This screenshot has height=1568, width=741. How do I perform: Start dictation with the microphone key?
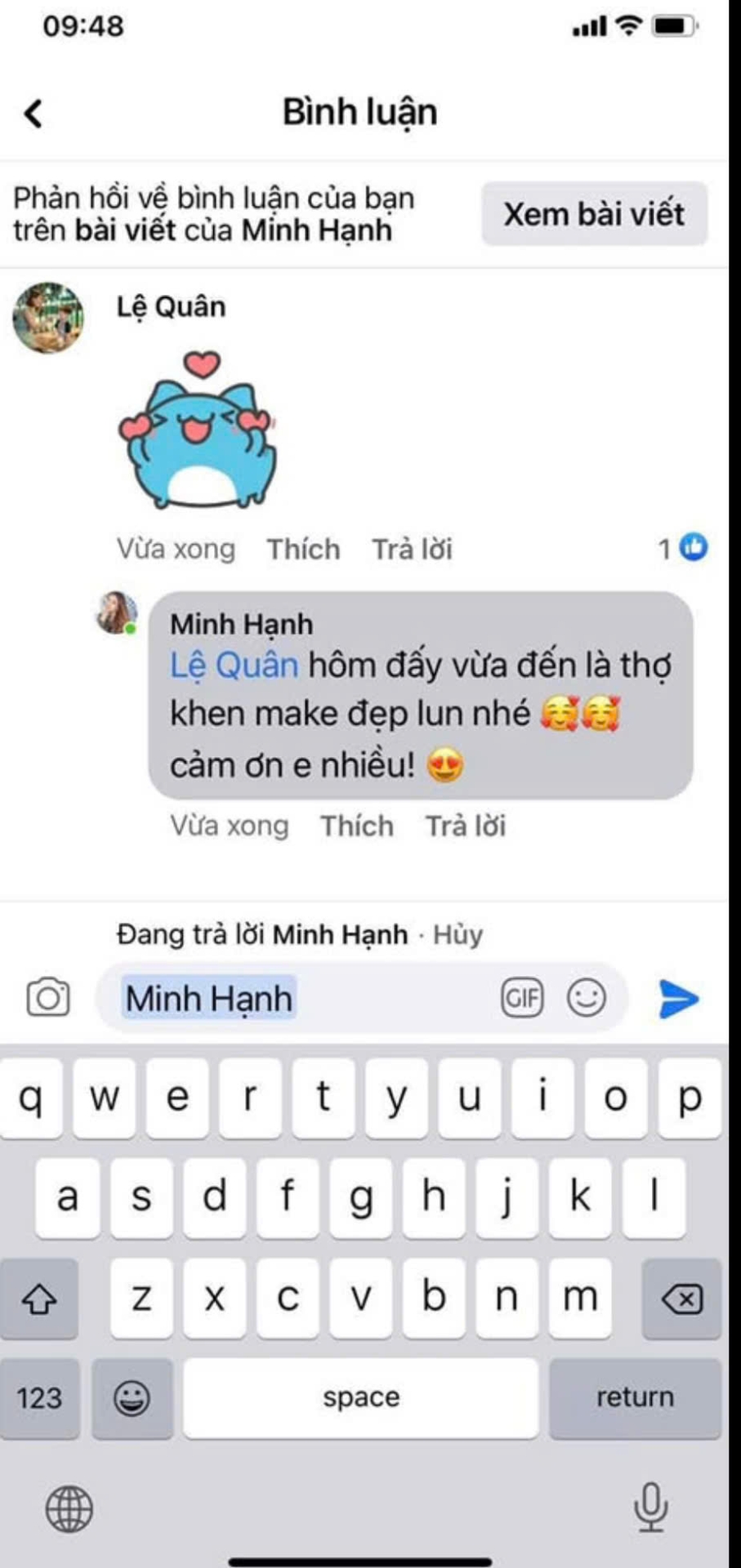(x=650, y=1507)
